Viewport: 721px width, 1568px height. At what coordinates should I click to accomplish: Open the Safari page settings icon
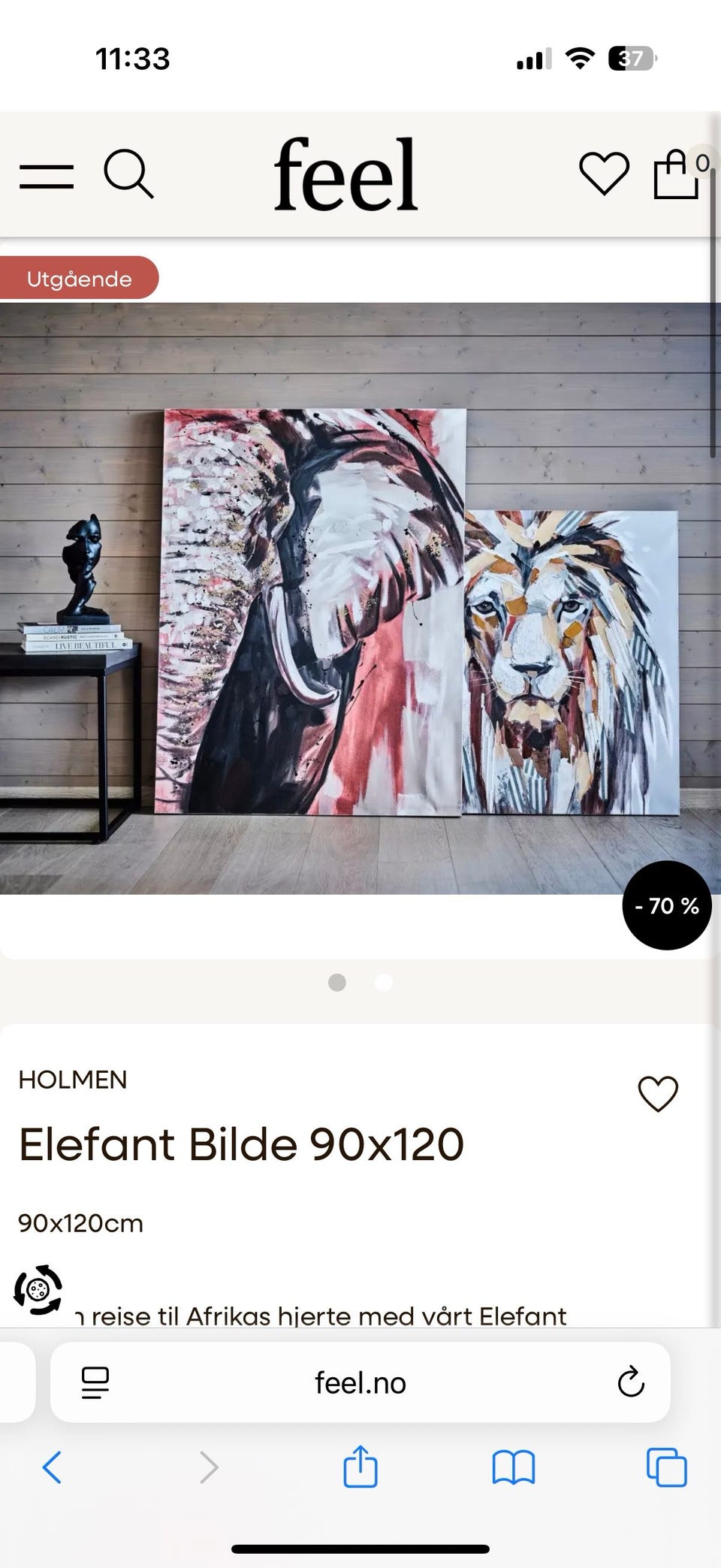point(97,1382)
